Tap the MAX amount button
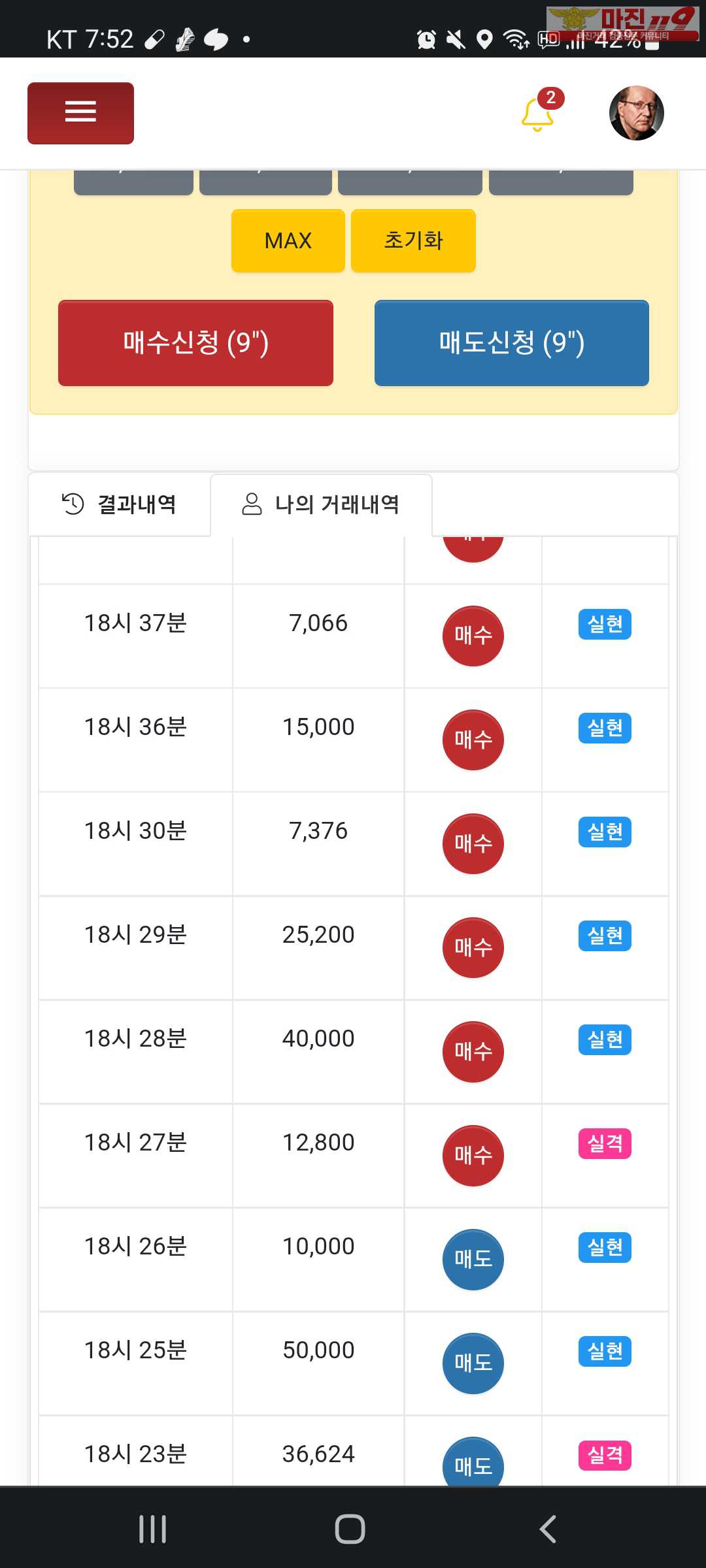Viewport: 706px width, 1568px height. click(x=288, y=240)
